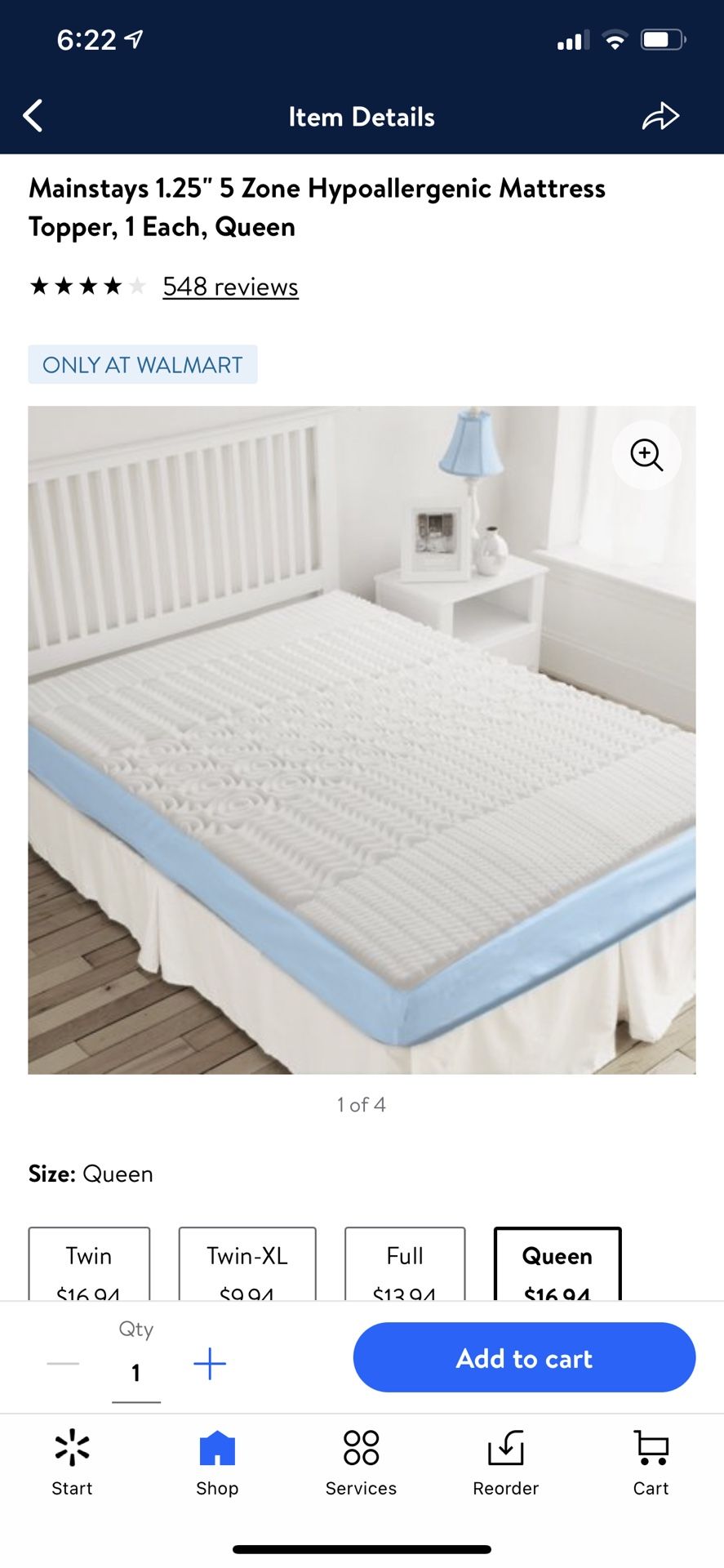This screenshot has width=724, height=1568.
Task: Switch to the Start tab
Action: click(72, 1463)
